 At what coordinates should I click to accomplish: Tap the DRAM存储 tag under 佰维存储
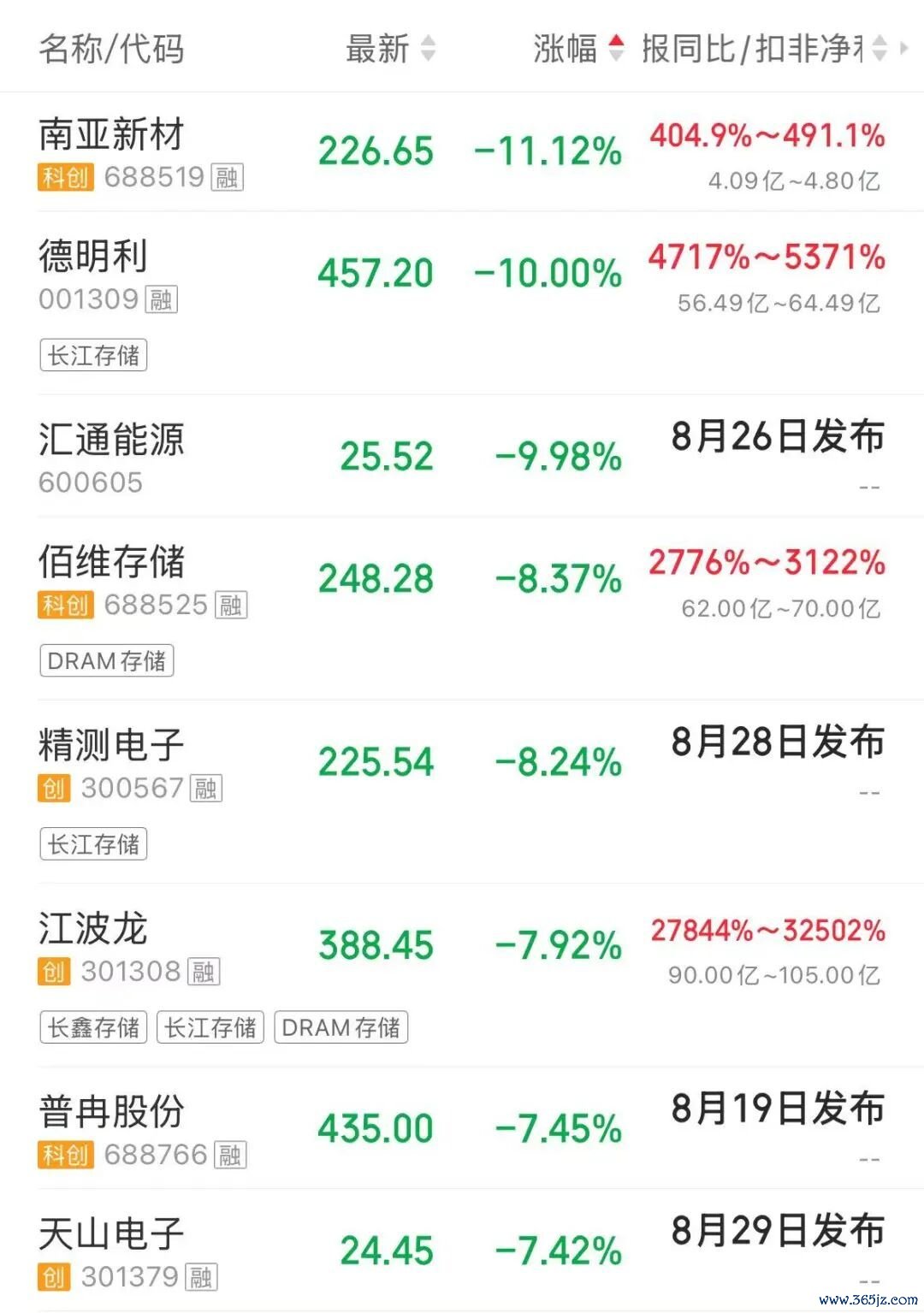(x=107, y=660)
